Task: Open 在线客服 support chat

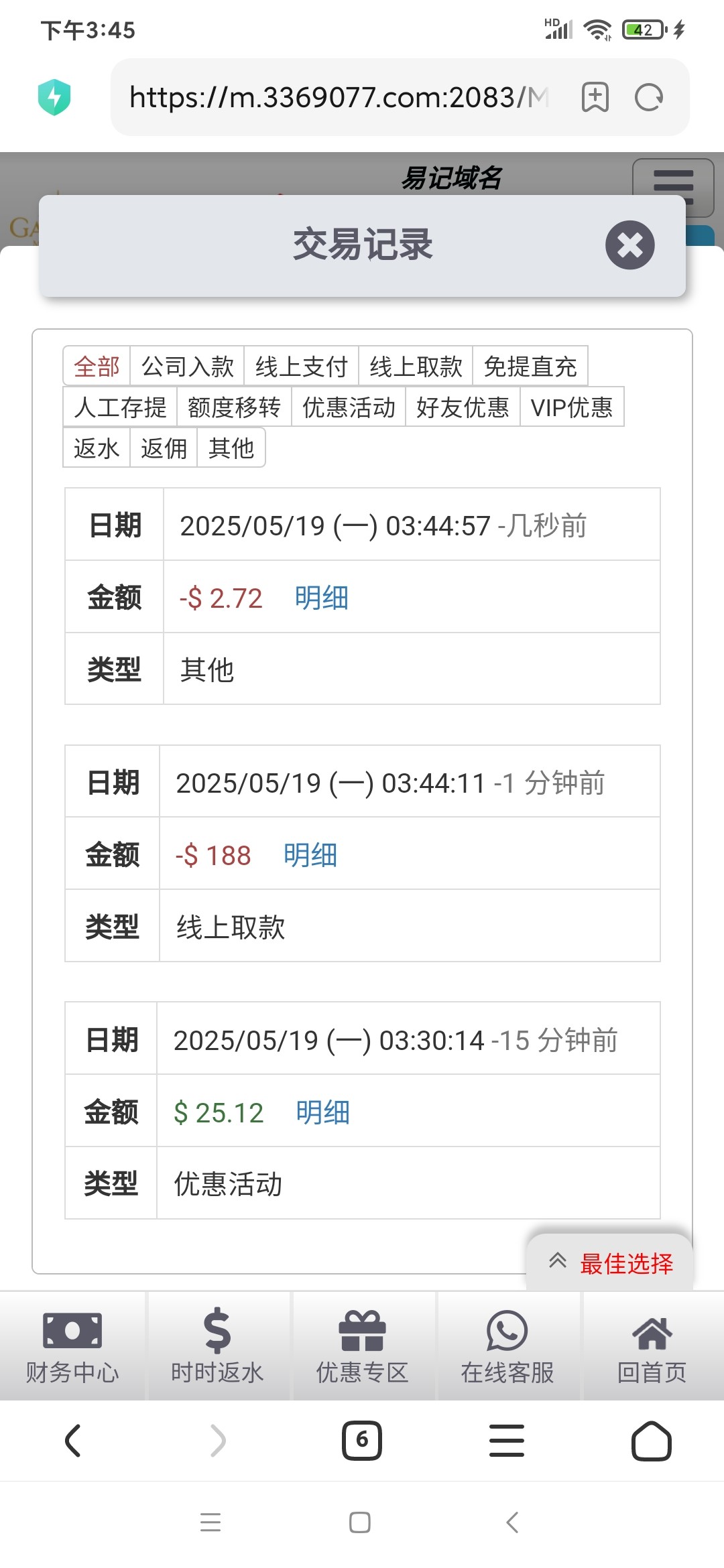Action: click(x=507, y=1347)
